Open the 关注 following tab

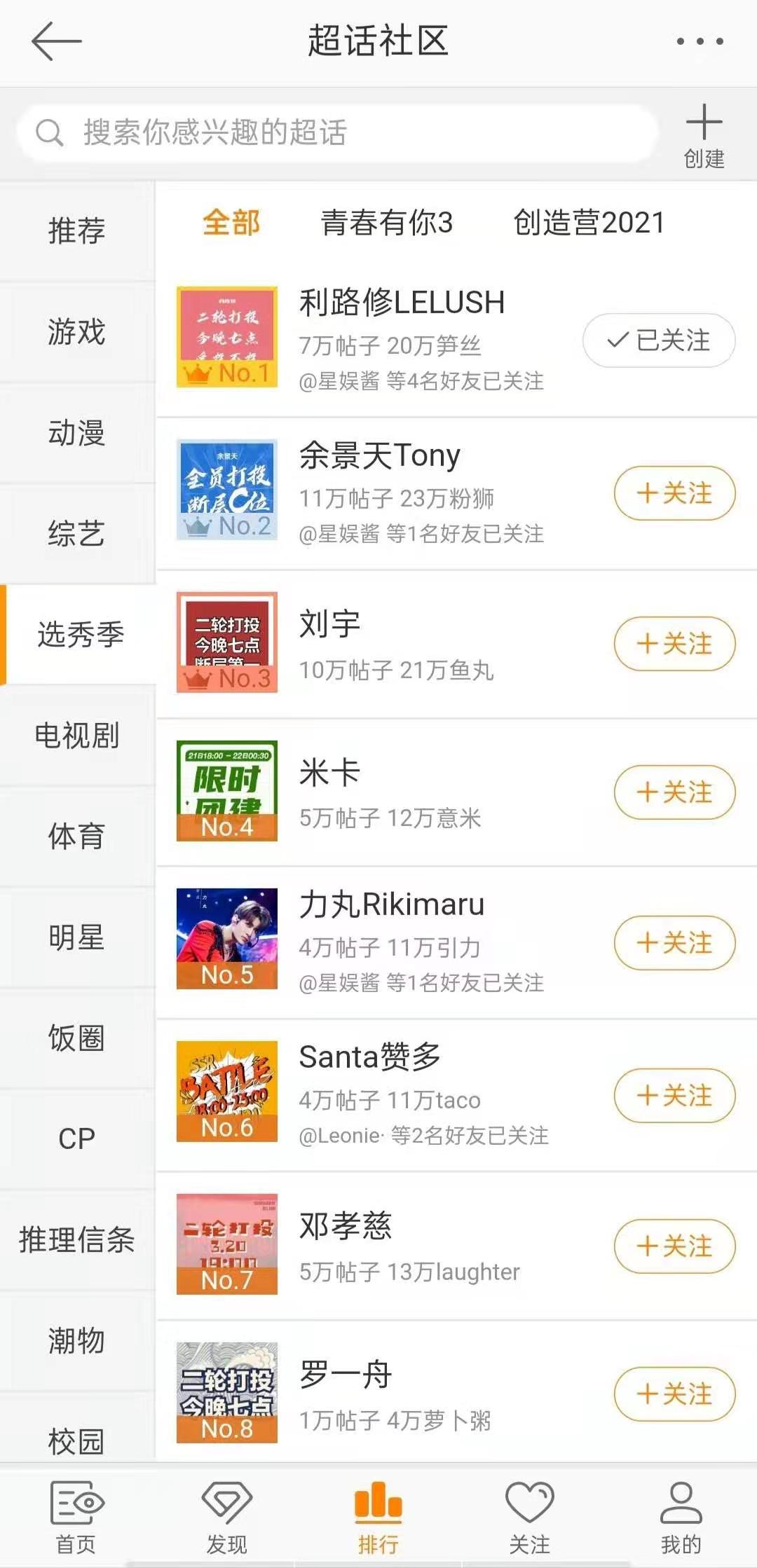pos(529,1517)
